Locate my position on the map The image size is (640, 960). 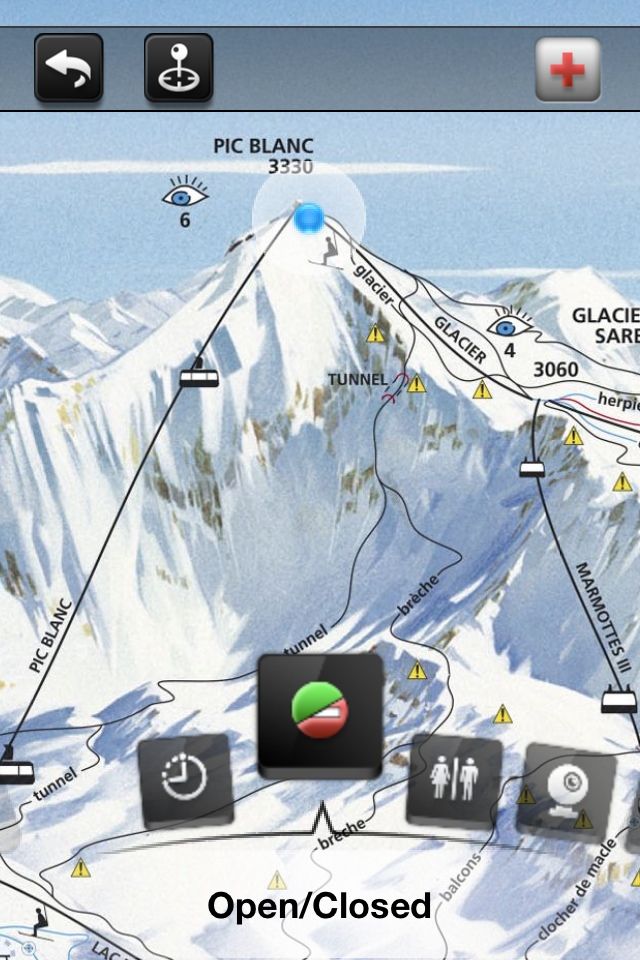(178, 68)
